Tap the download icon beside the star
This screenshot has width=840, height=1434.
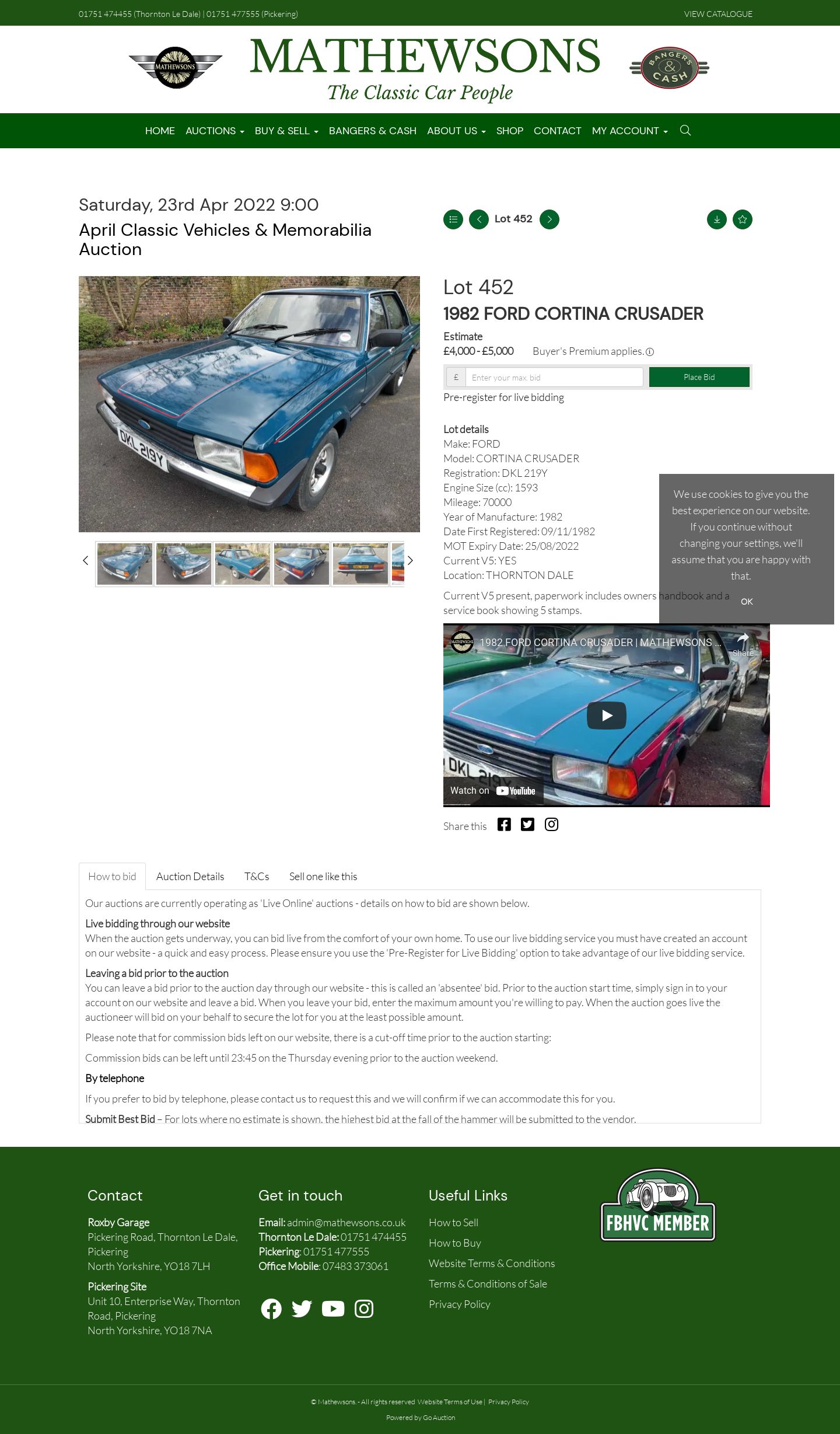717,219
